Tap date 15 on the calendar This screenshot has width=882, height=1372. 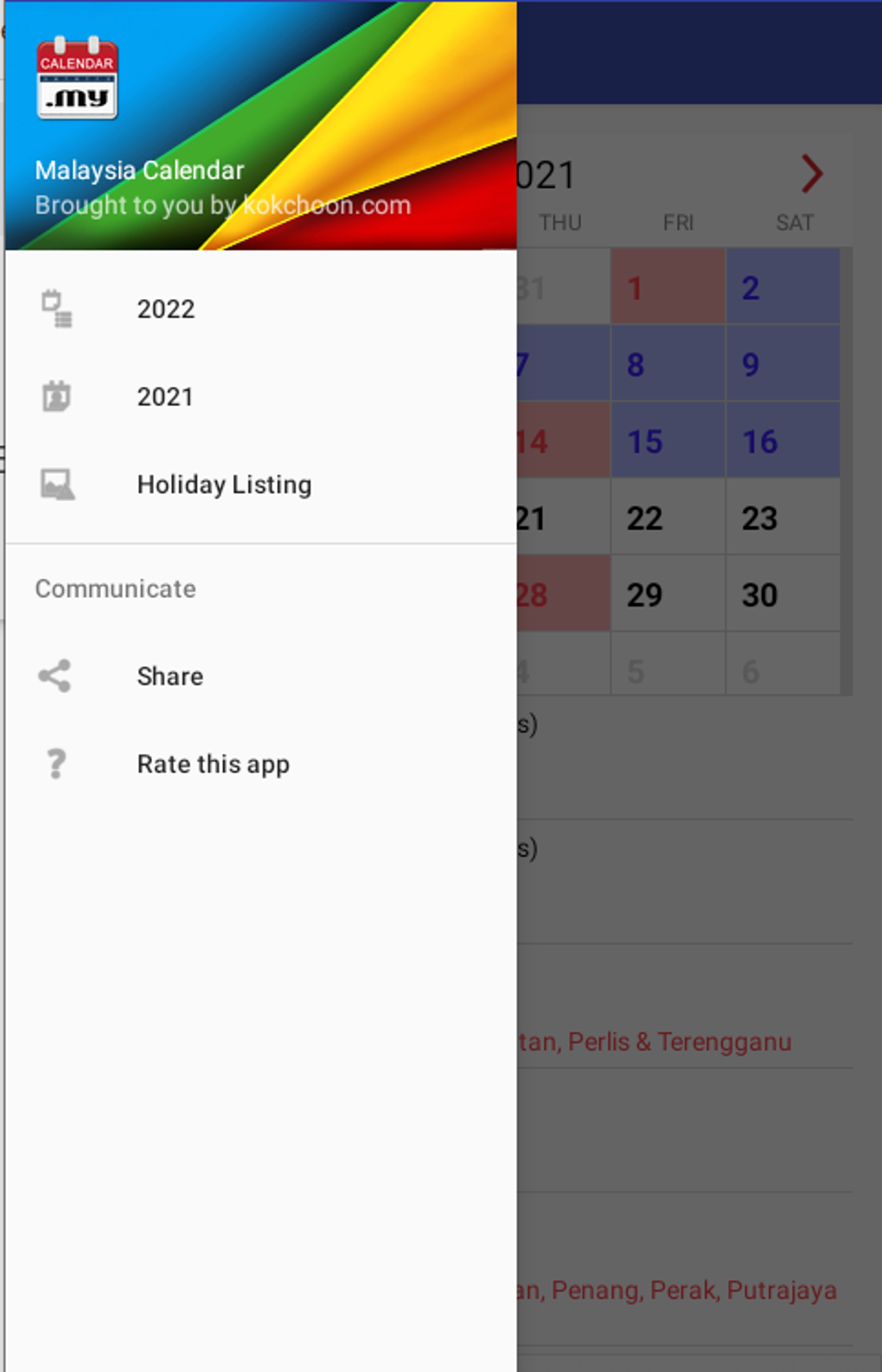[668, 441]
